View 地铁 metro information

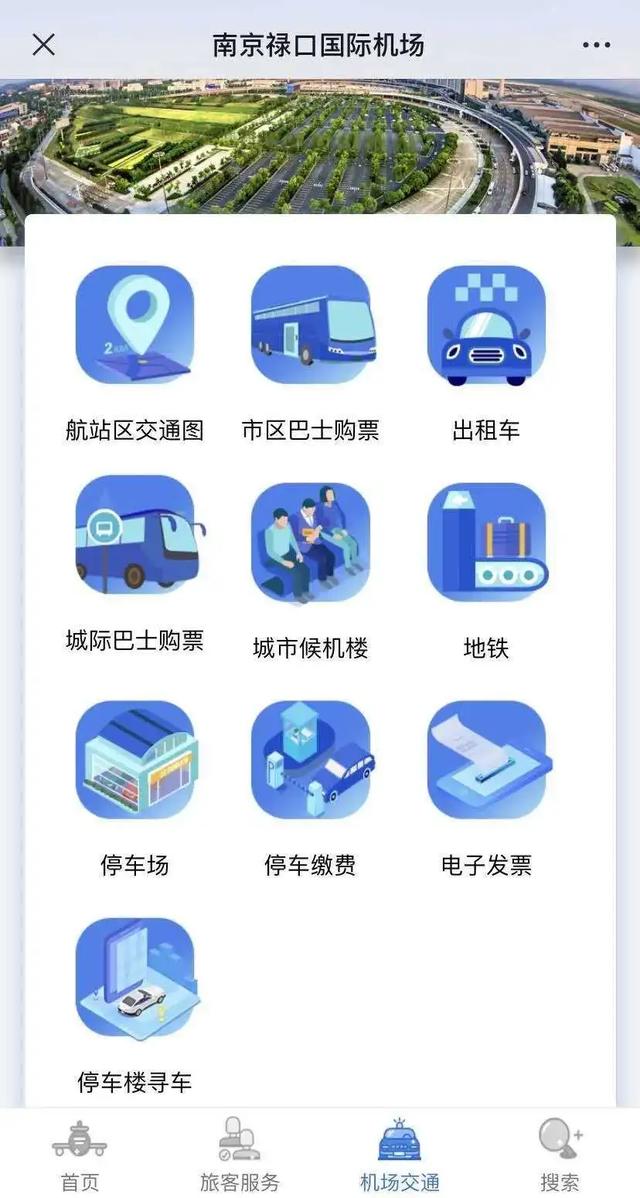tap(486, 571)
